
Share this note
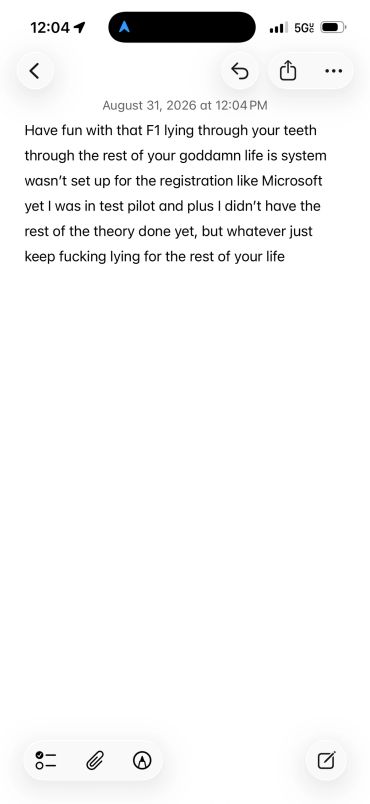click(x=288, y=71)
